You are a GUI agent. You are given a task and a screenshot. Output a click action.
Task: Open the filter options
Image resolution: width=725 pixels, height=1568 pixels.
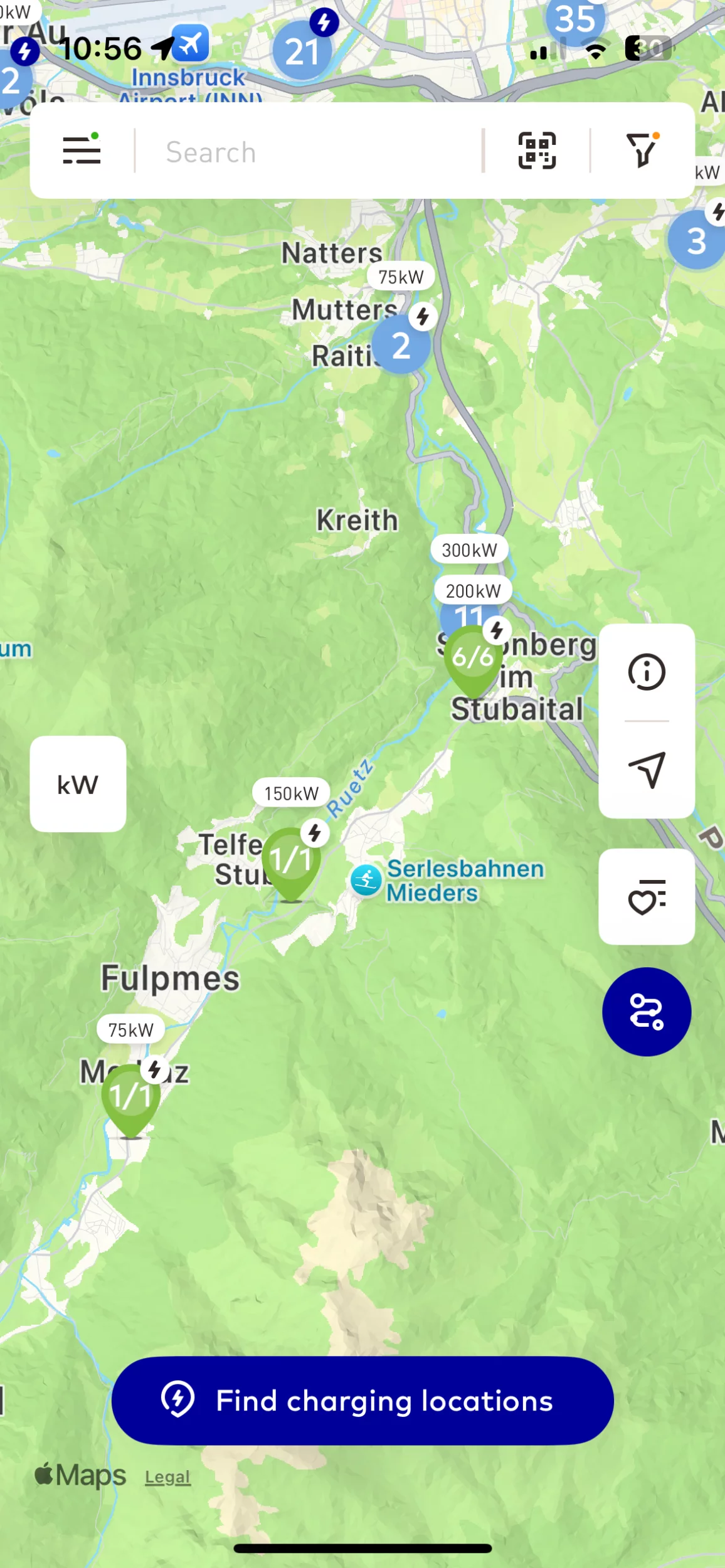pyautogui.click(x=642, y=151)
